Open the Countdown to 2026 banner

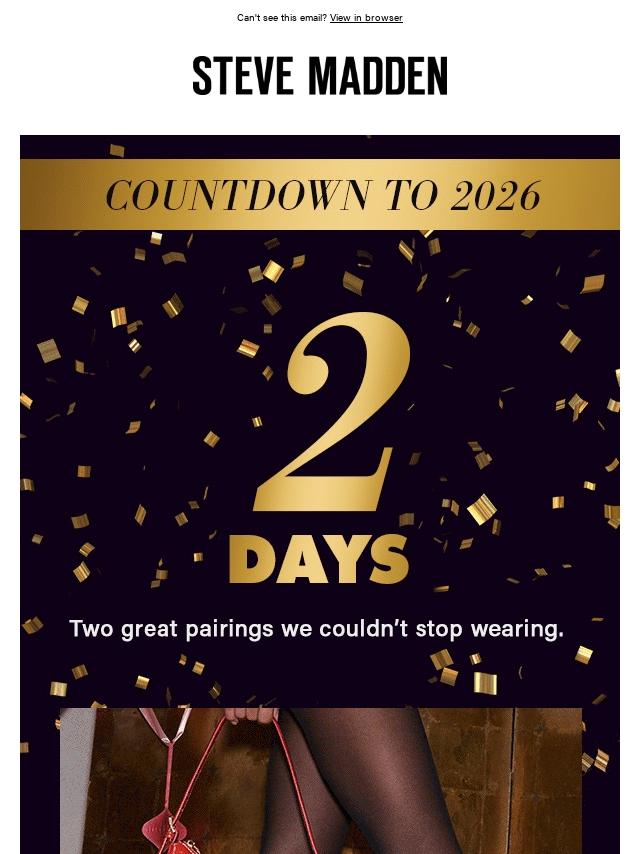320,194
